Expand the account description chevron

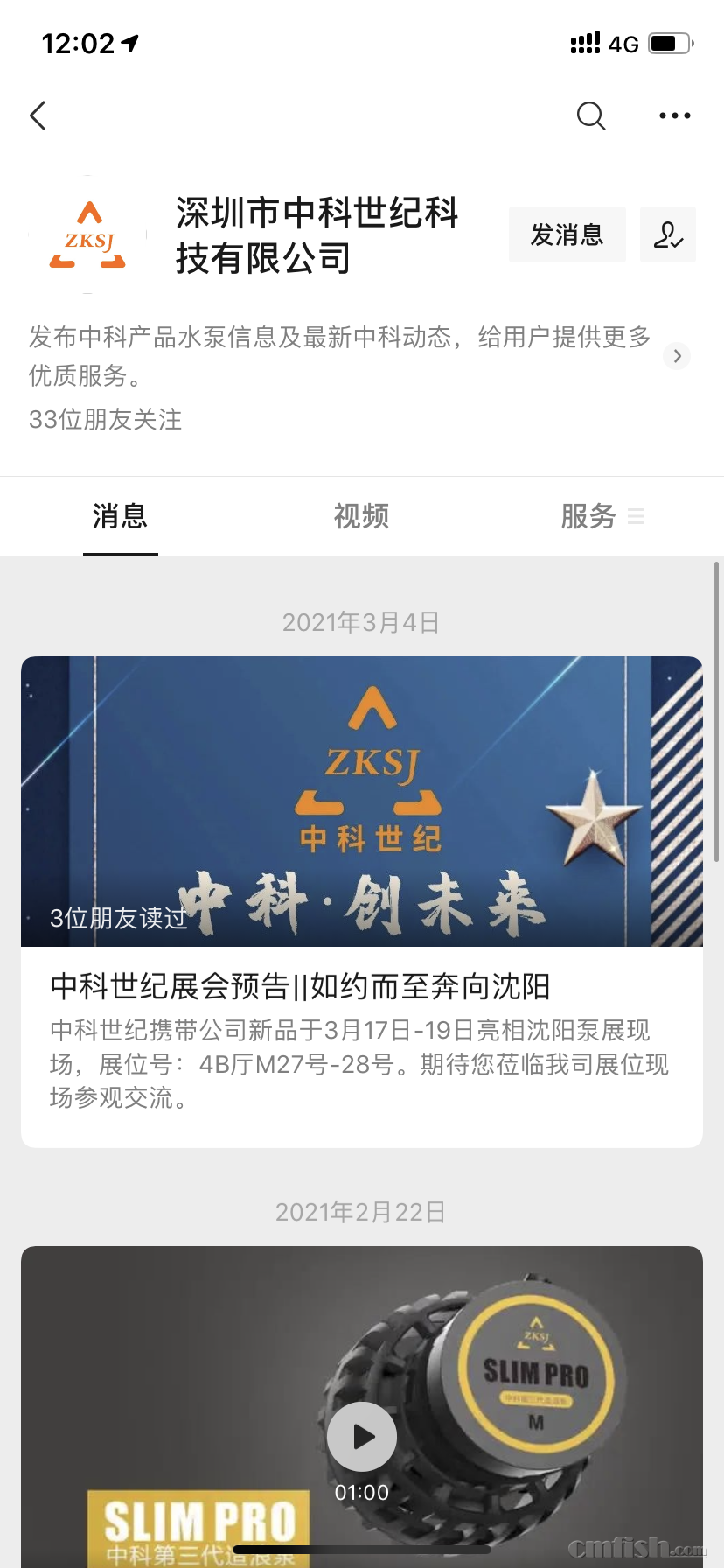tap(677, 356)
